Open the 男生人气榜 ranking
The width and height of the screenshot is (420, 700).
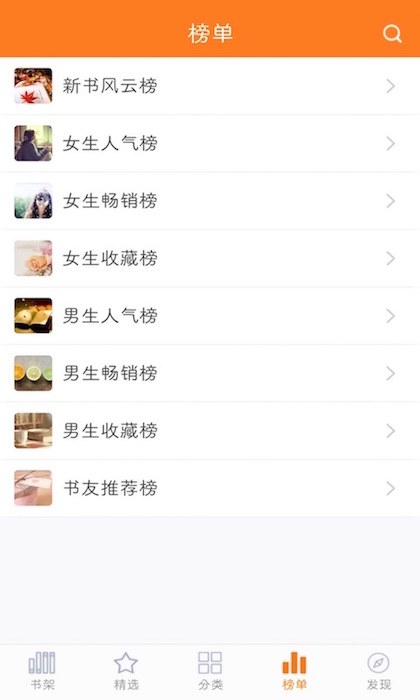210,316
